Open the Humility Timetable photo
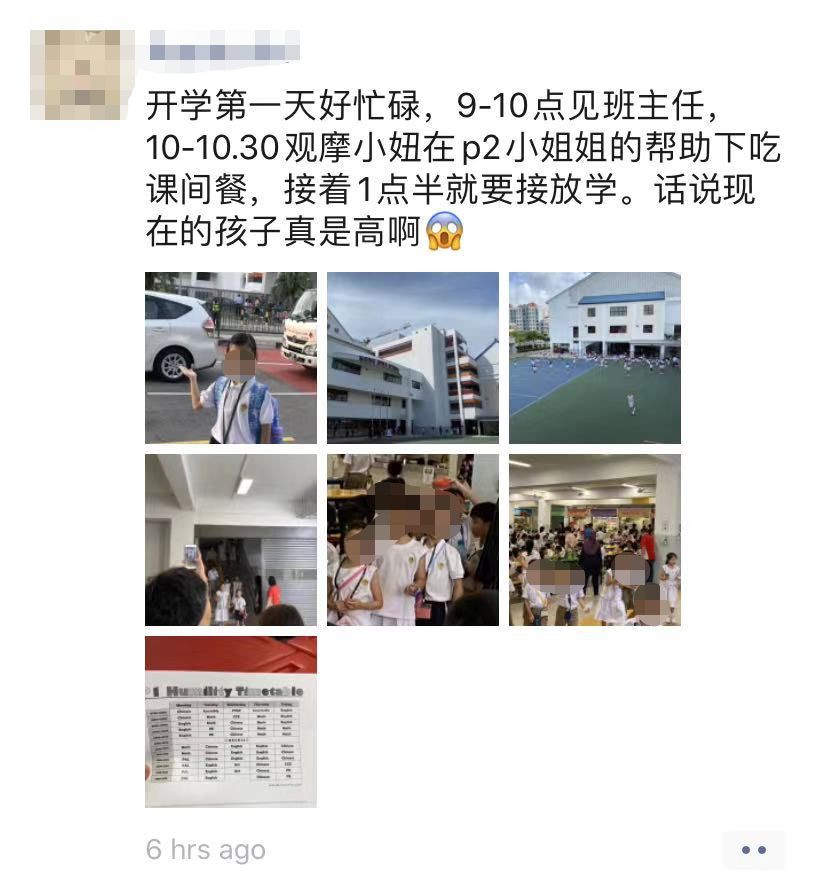The width and height of the screenshot is (828, 881). 229,720
